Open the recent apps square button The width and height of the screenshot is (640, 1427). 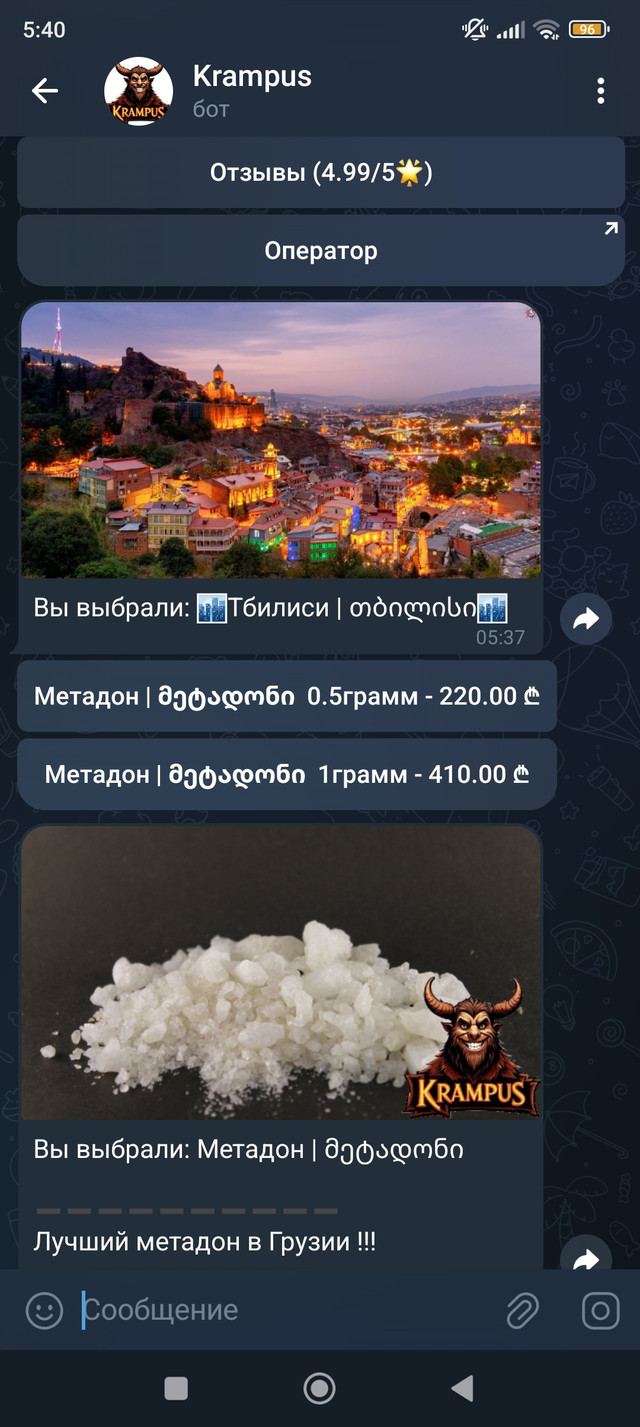(x=176, y=1388)
